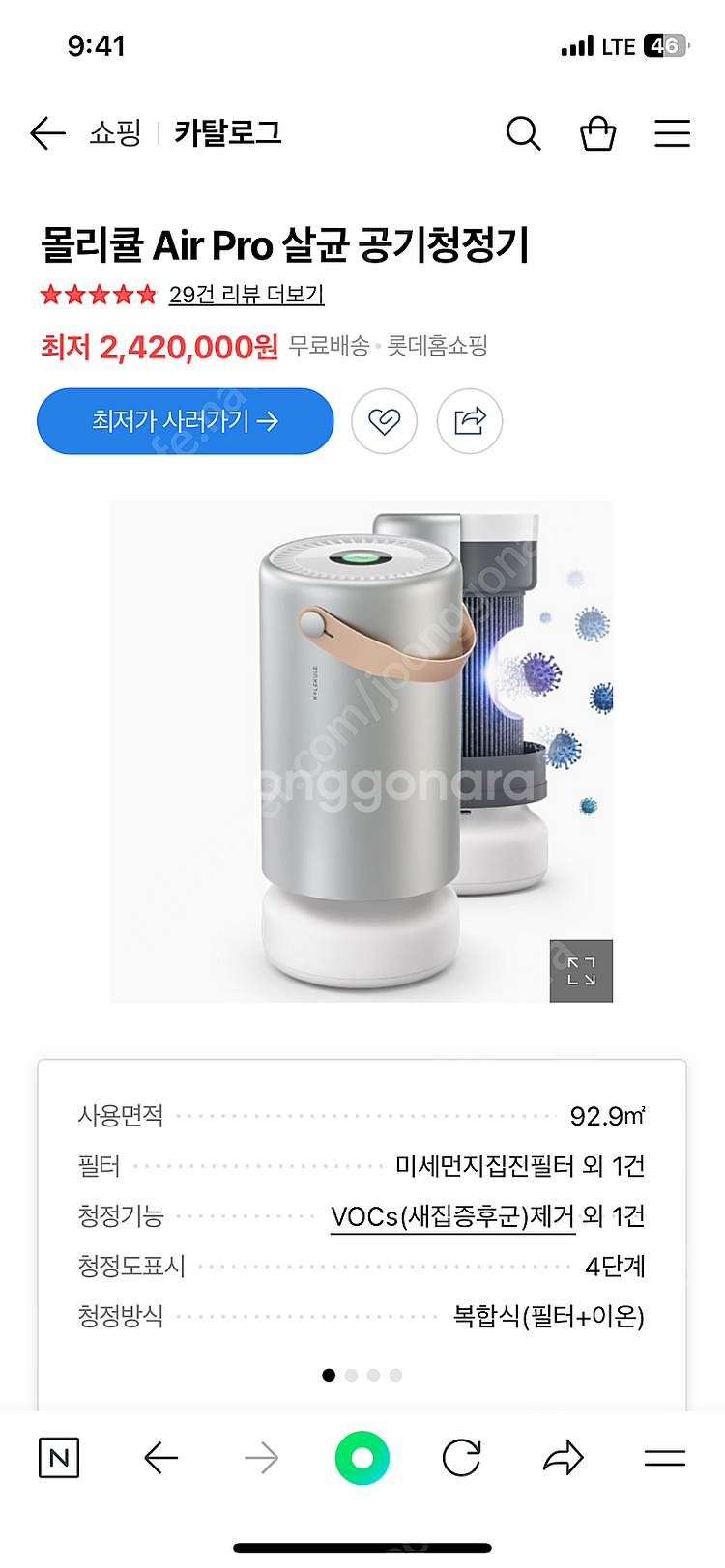Select the second pagination dot under specs

coord(351,1374)
